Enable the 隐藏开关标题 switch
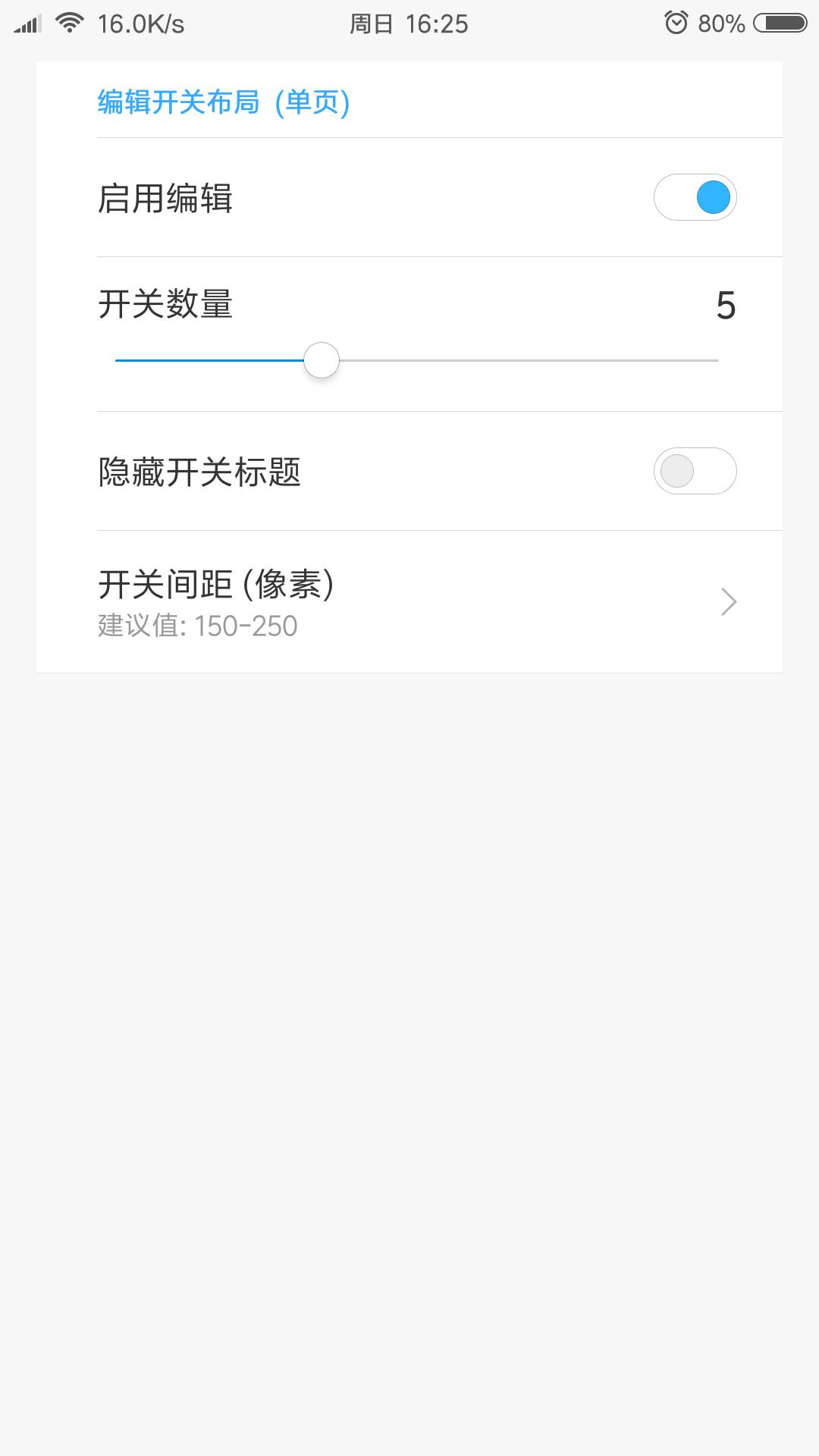This screenshot has width=819, height=1456. click(x=695, y=471)
